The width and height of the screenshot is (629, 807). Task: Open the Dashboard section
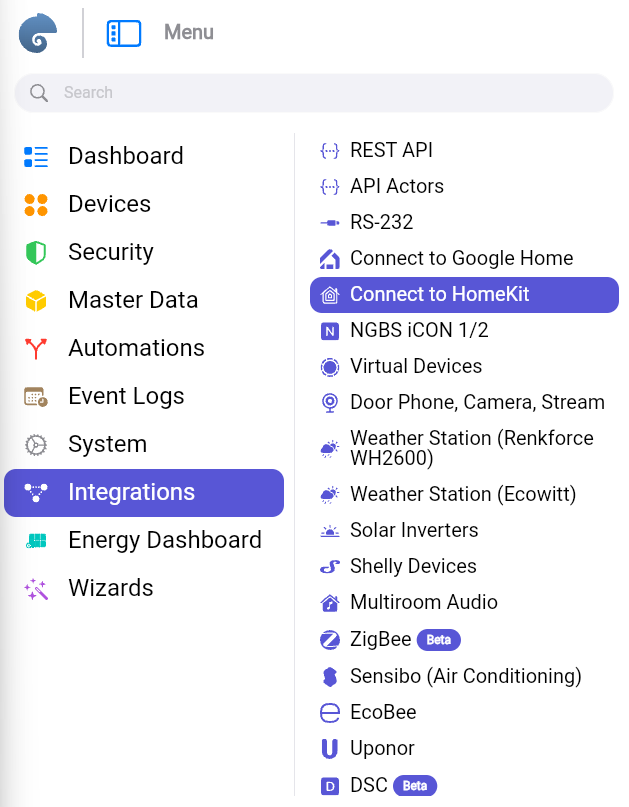pyautogui.click(x=125, y=156)
